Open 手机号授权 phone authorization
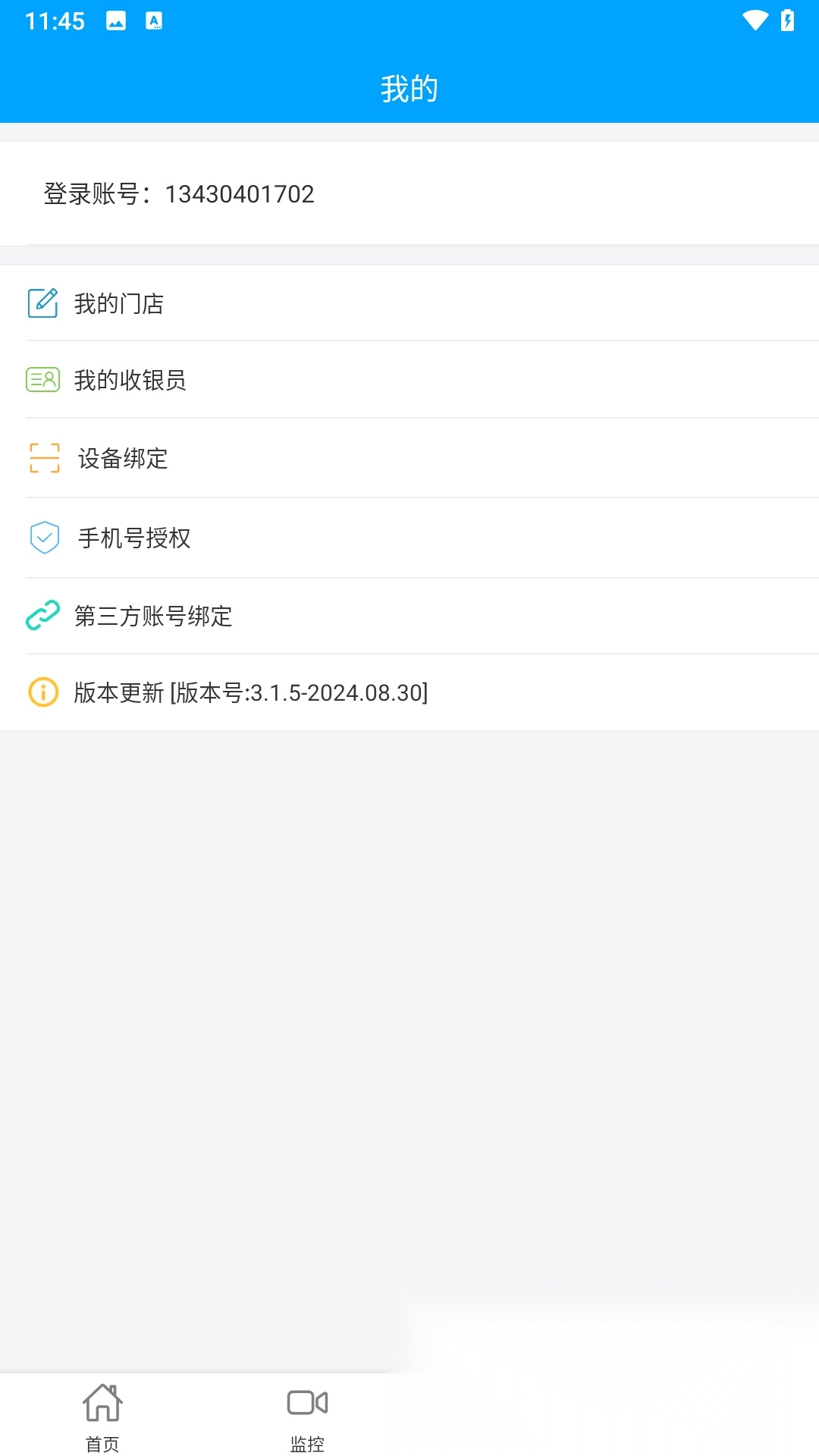Image resolution: width=819 pixels, height=1456 pixels. click(x=134, y=538)
